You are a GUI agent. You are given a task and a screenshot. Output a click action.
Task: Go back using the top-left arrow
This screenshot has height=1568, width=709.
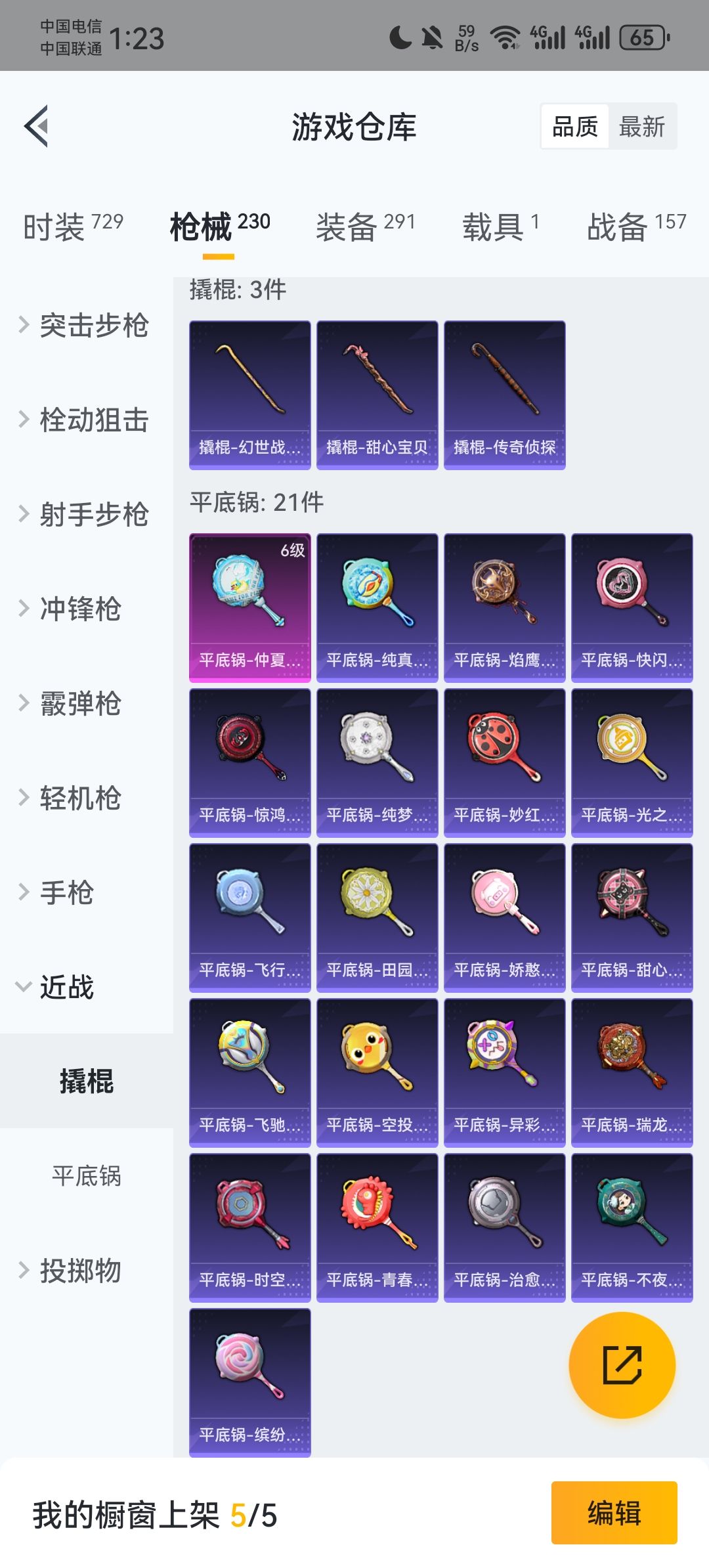(37, 126)
